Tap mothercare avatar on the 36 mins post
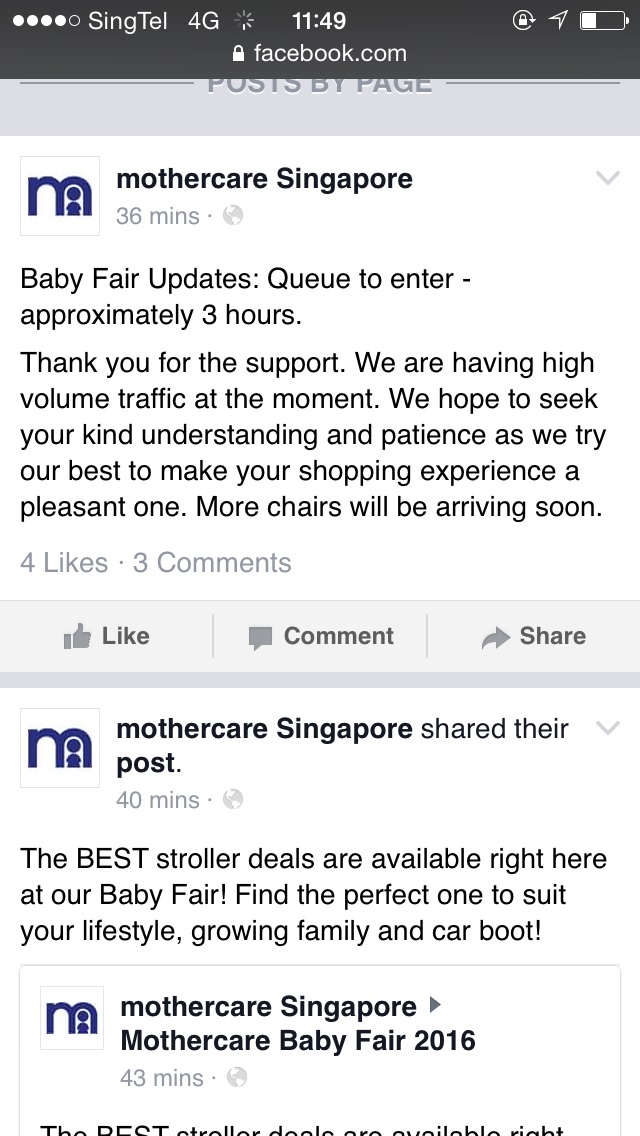 pos(60,196)
